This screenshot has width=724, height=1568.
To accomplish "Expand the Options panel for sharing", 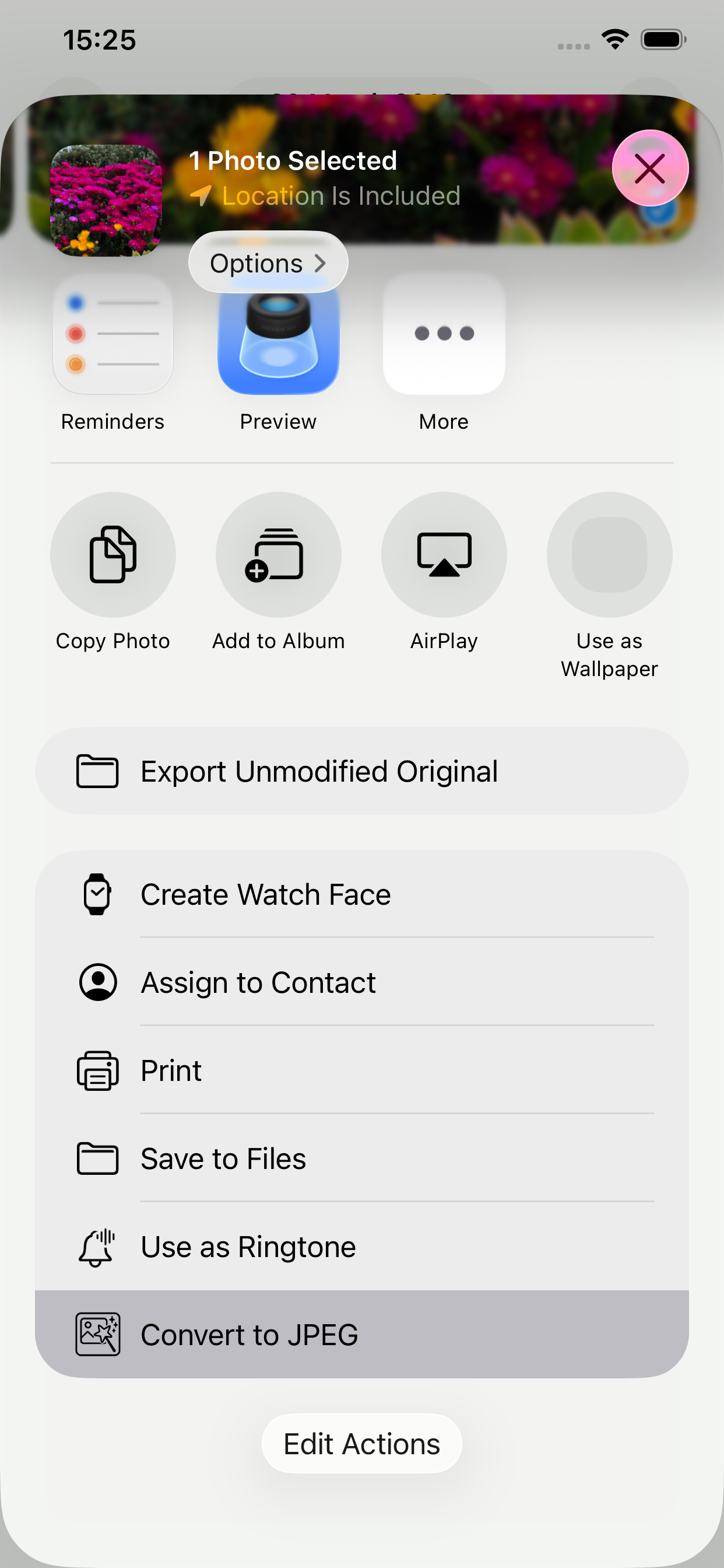I will pyautogui.click(x=268, y=263).
